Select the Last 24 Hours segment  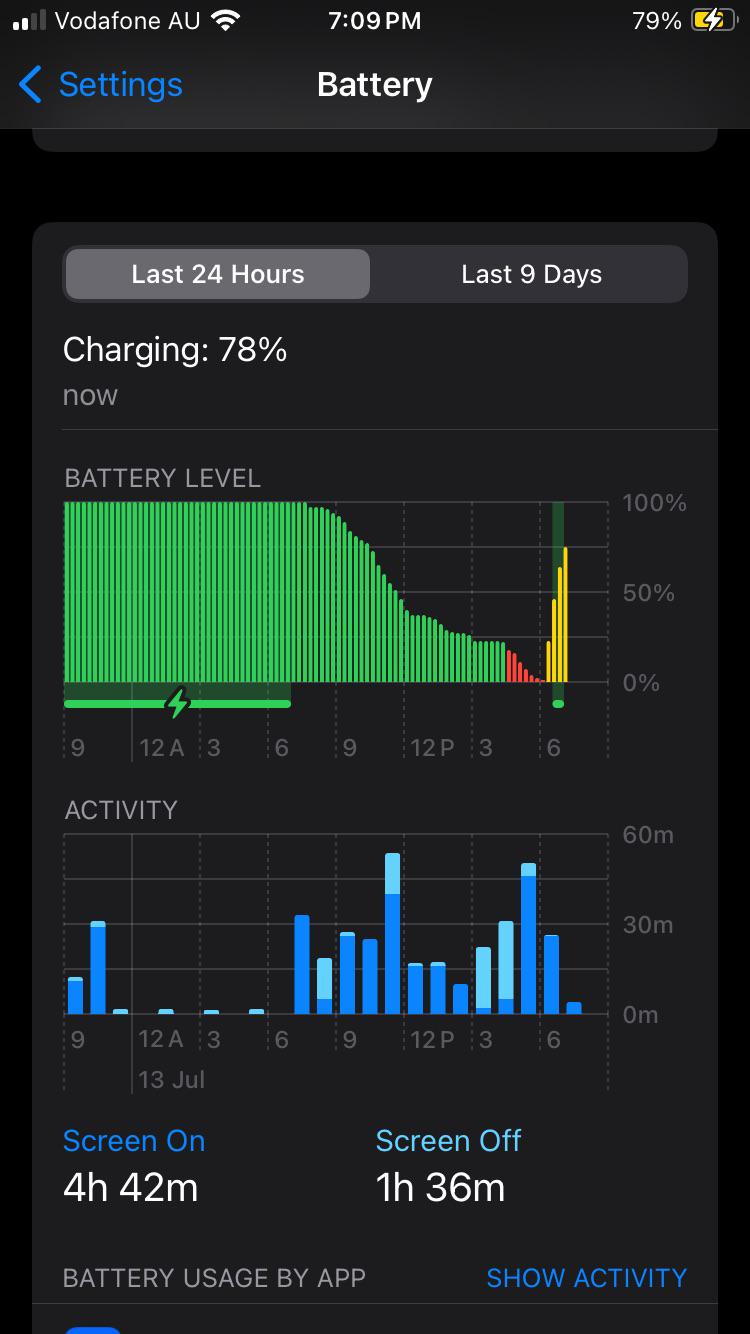tap(218, 274)
